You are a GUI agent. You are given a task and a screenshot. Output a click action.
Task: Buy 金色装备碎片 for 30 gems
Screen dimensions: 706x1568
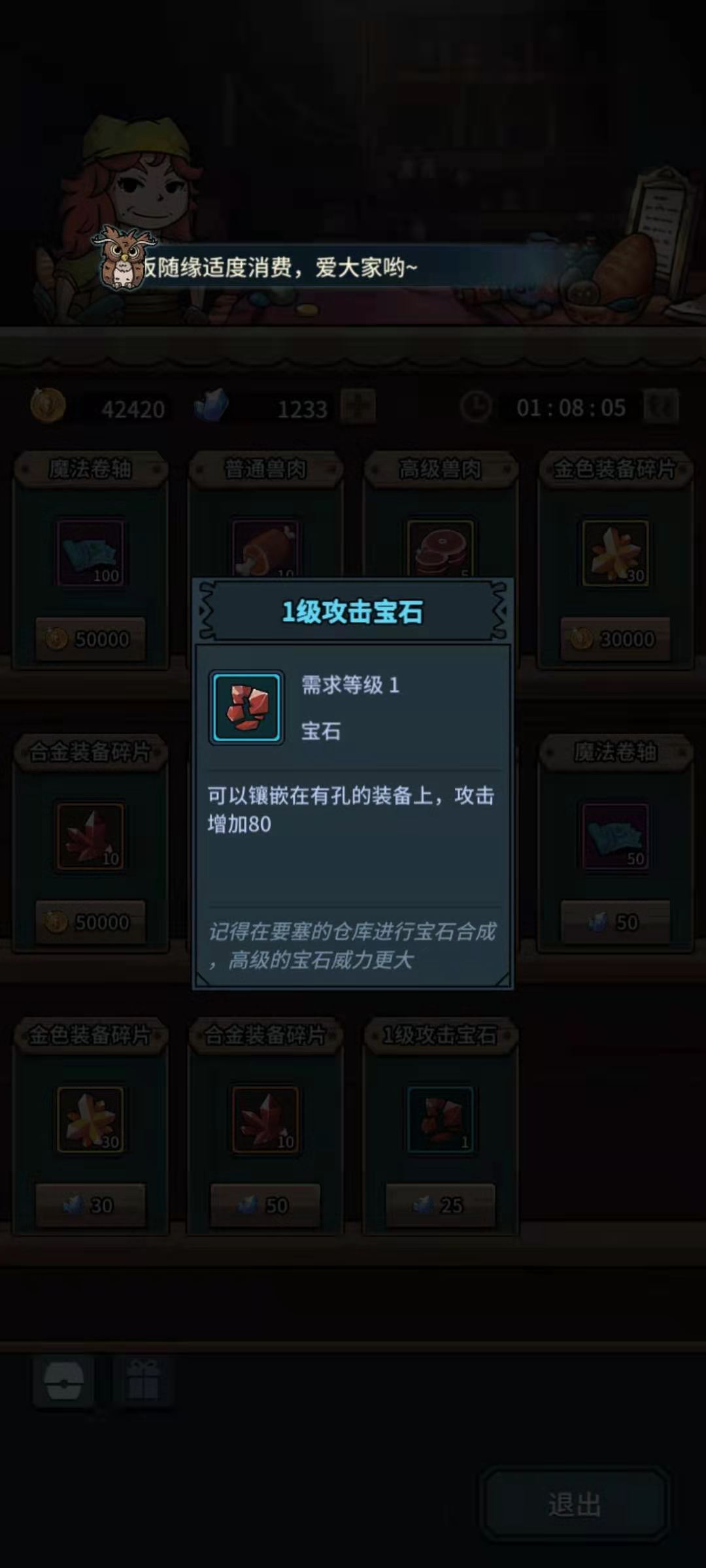click(x=90, y=1205)
